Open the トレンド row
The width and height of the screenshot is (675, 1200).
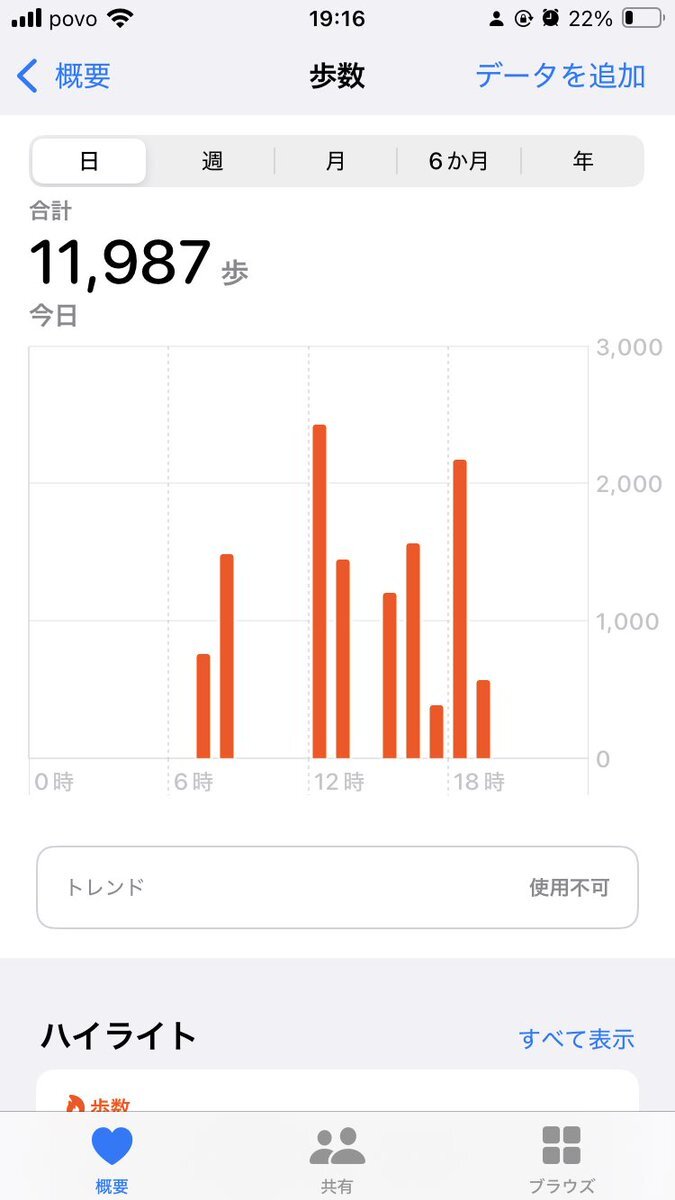(x=337, y=888)
